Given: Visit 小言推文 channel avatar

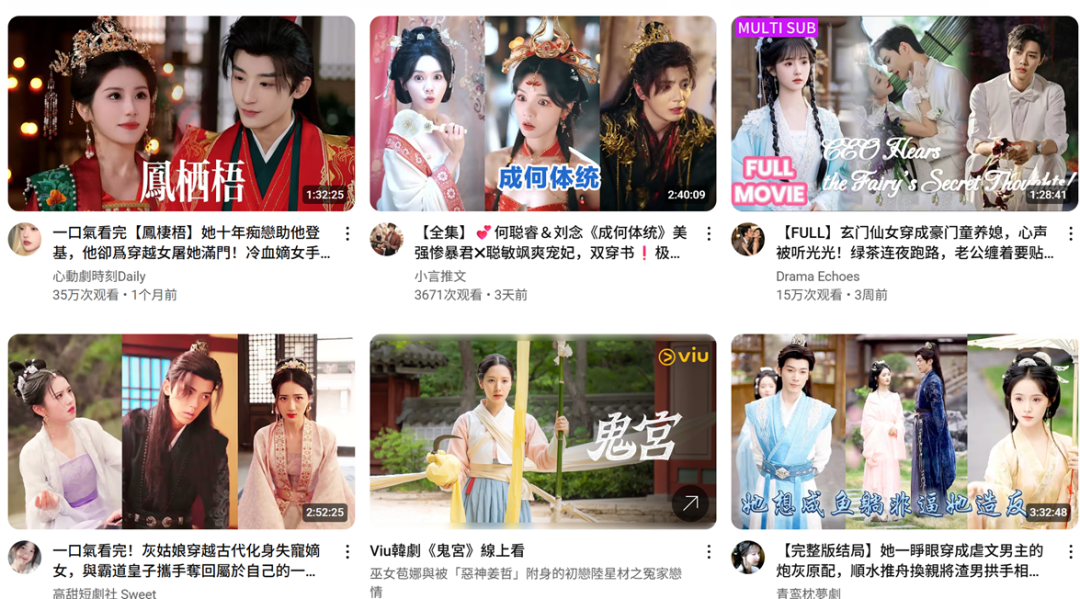Looking at the screenshot, I should coord(387,240).
